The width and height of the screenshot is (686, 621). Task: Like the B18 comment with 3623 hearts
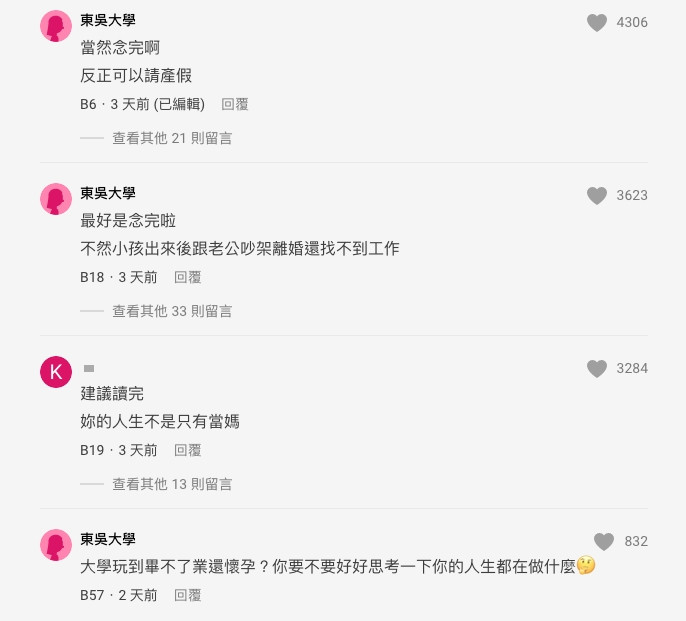597,196
